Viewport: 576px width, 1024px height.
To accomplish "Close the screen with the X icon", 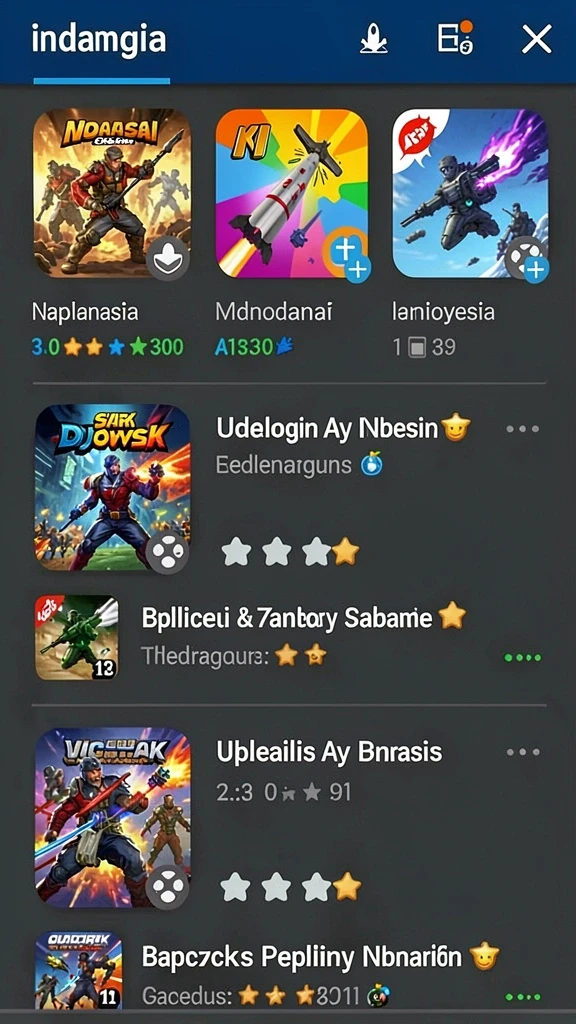I will pos(537,40).
